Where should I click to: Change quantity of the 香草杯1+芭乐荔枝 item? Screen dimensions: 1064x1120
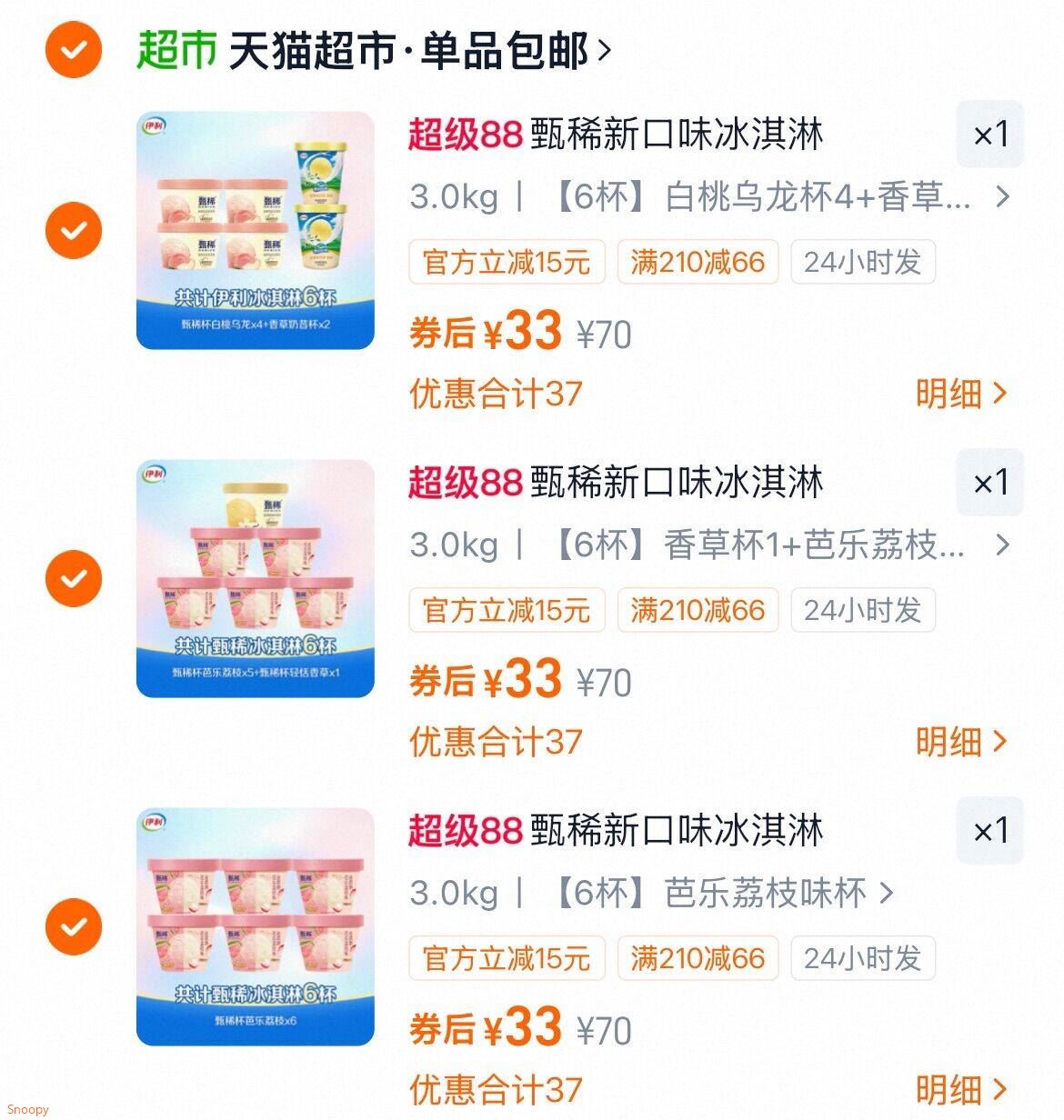[x=989, y=483]
